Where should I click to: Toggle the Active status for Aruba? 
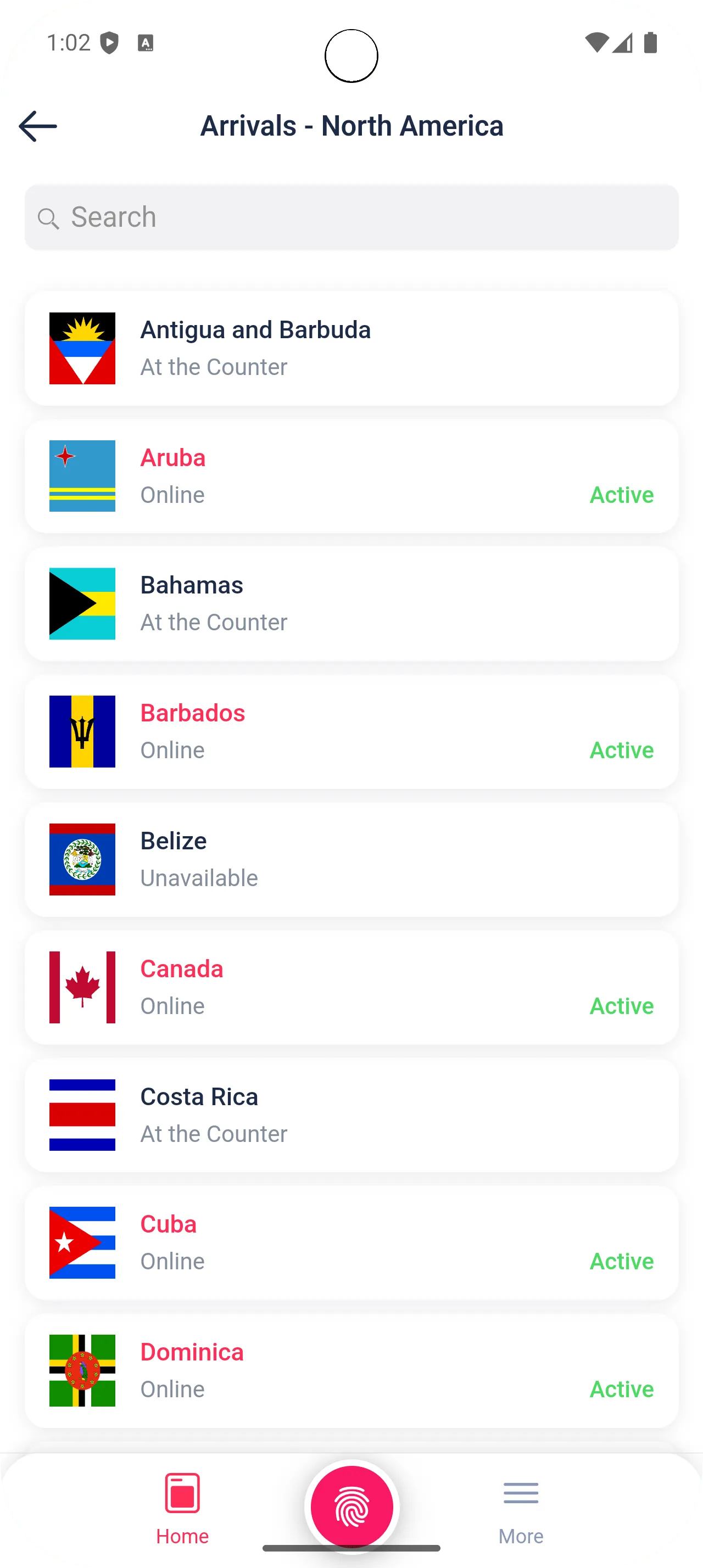point(621,494)
